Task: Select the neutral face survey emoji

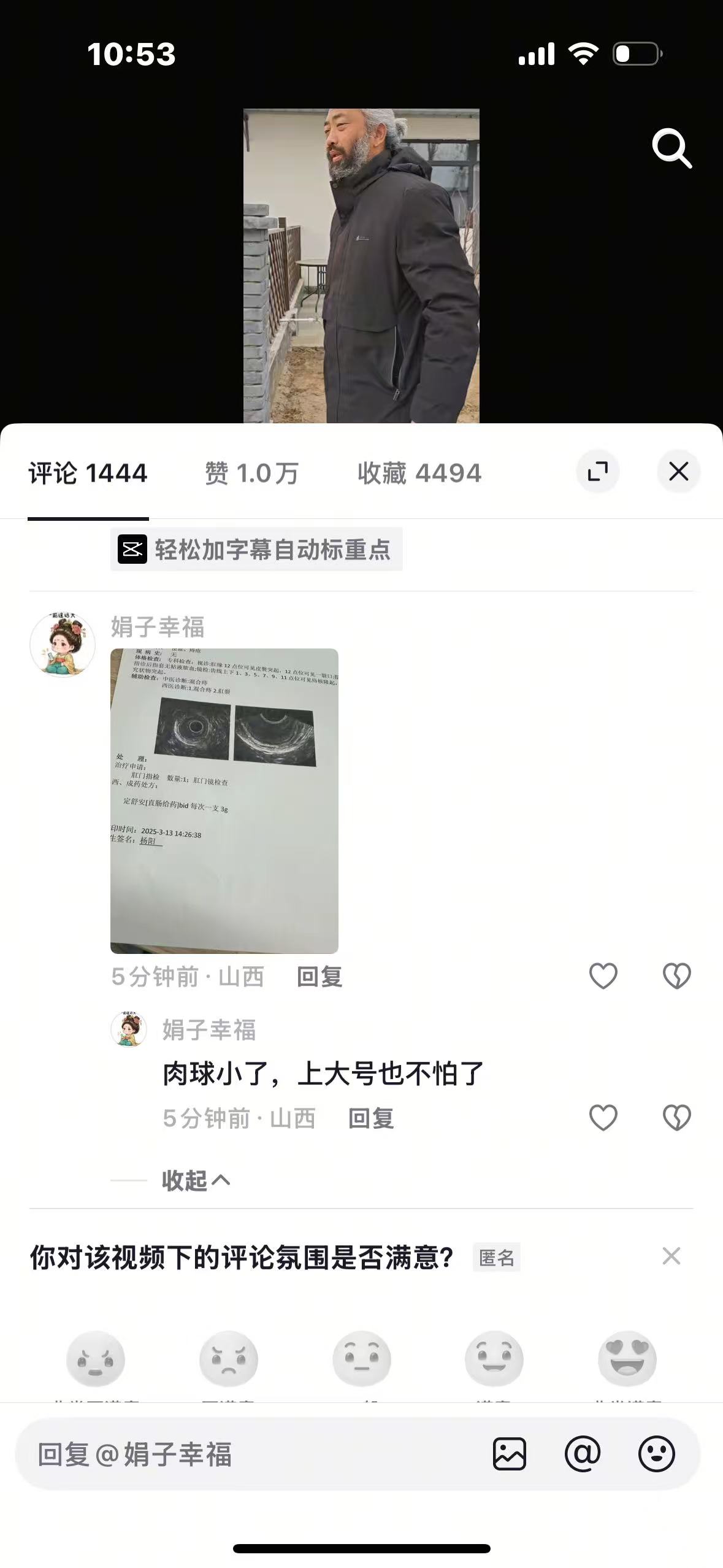Action: (361, 1358)
